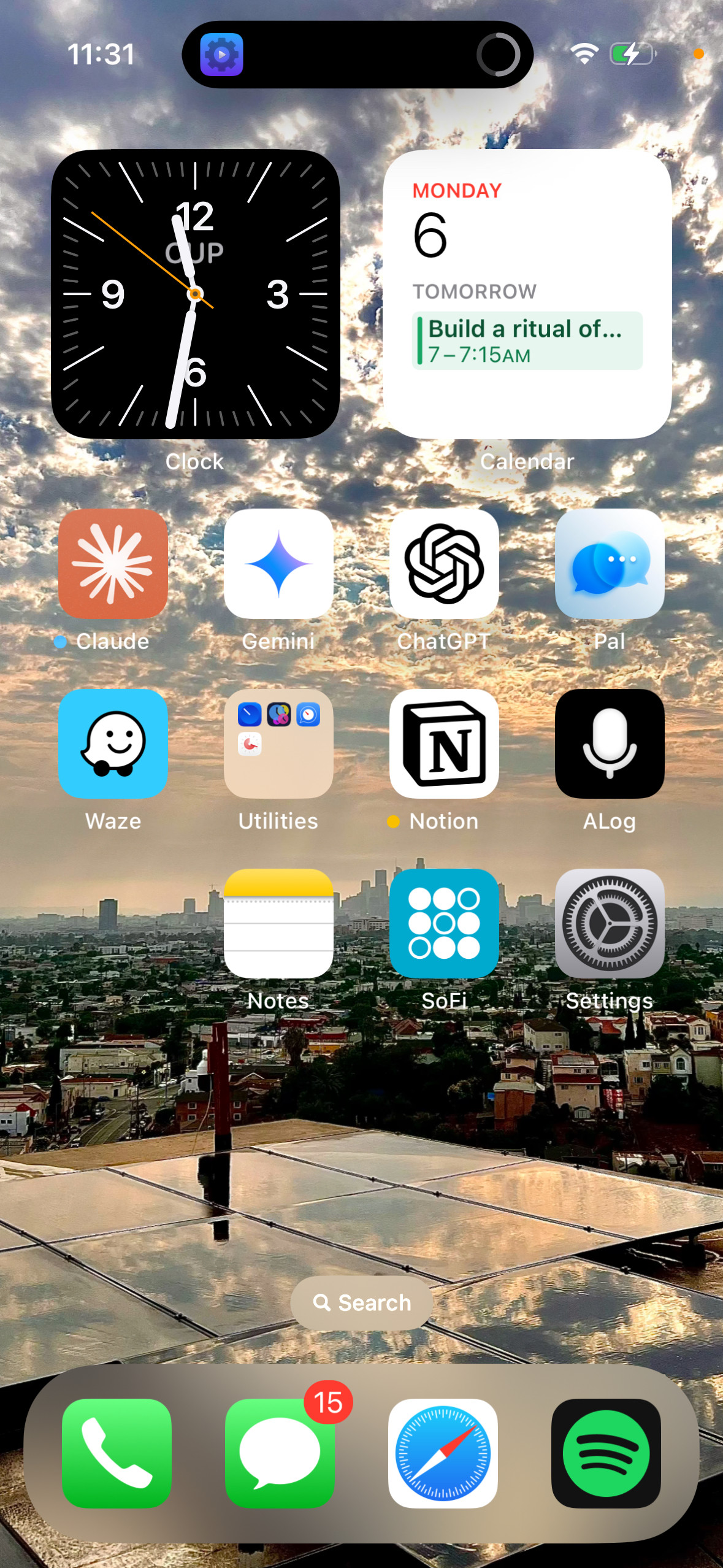Open Messages with 15 unread
This screenshot has width=723, height=1568.
point(280,1453)
